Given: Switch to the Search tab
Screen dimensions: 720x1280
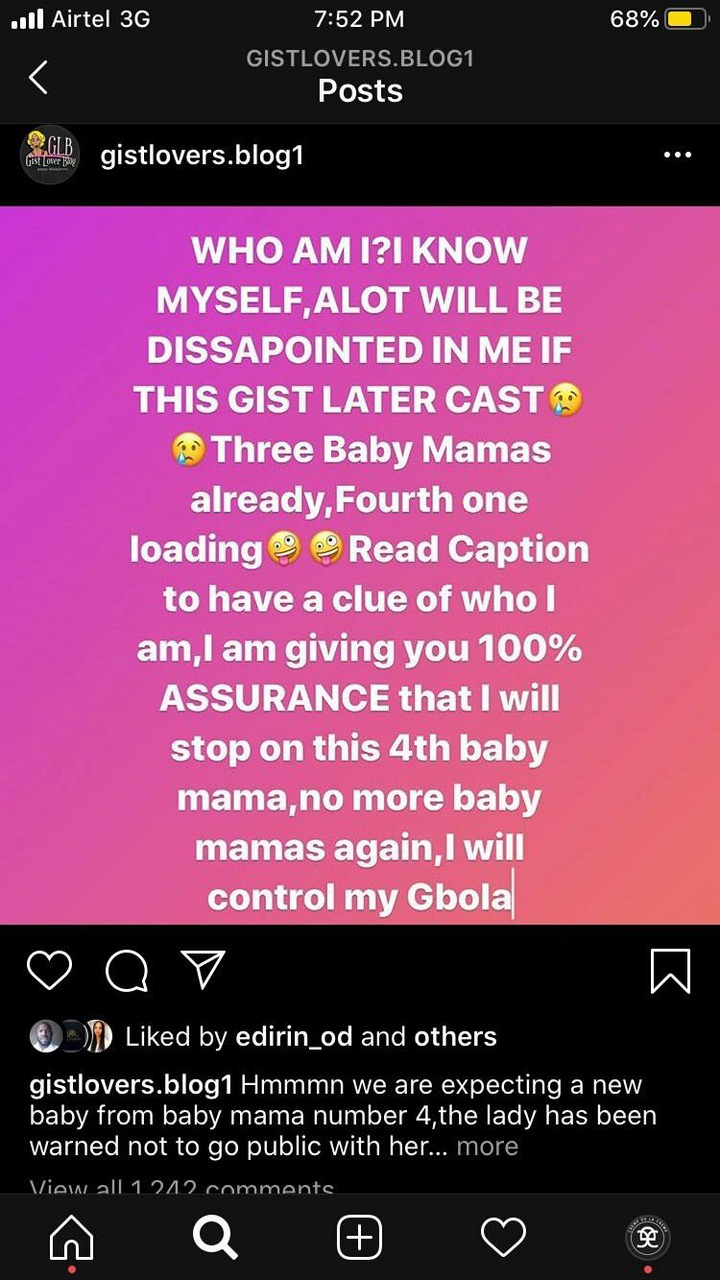Looking at the screenshot, I should point(215,1239).
